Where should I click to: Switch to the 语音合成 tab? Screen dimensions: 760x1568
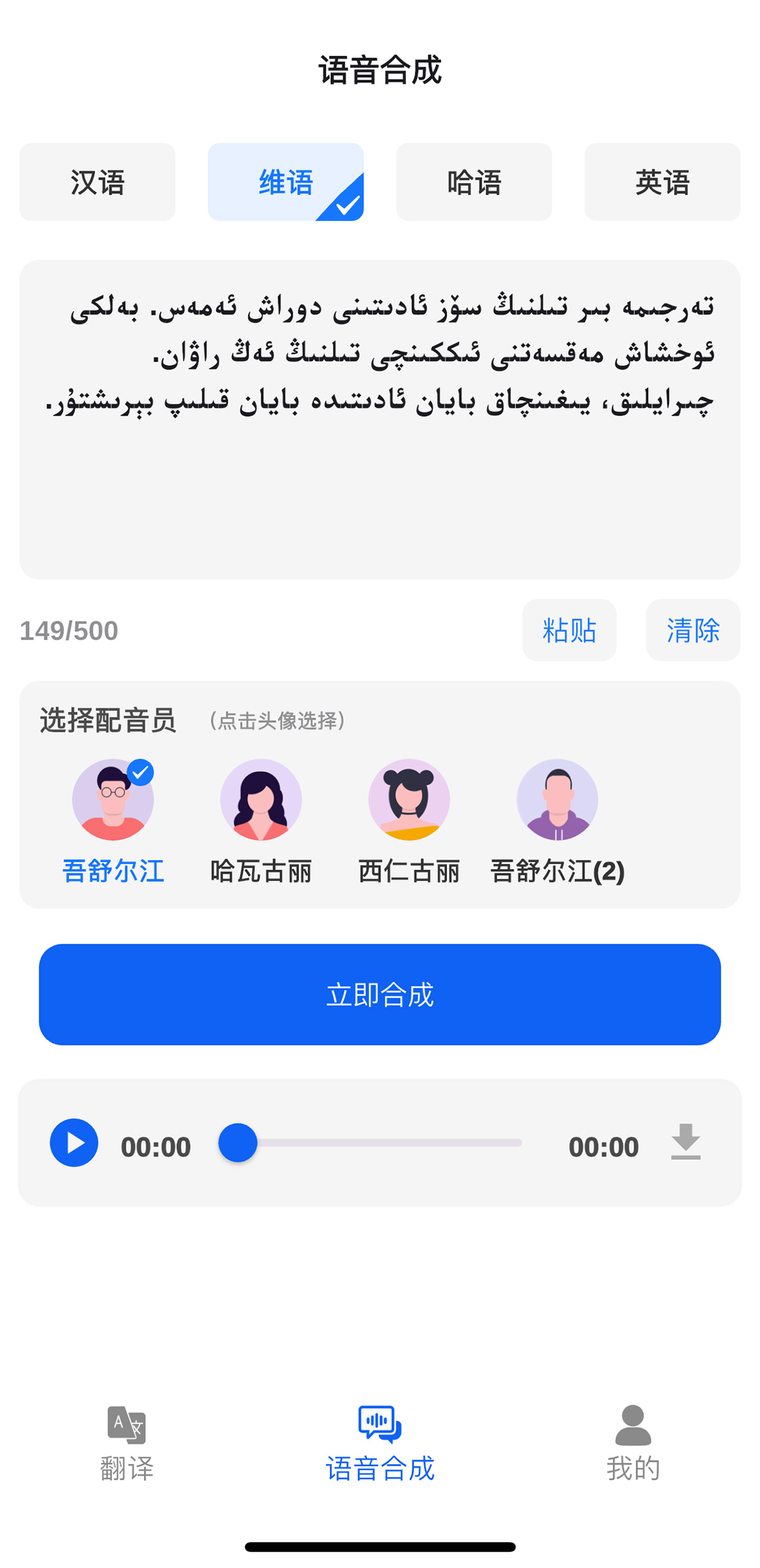point(380,1443)
